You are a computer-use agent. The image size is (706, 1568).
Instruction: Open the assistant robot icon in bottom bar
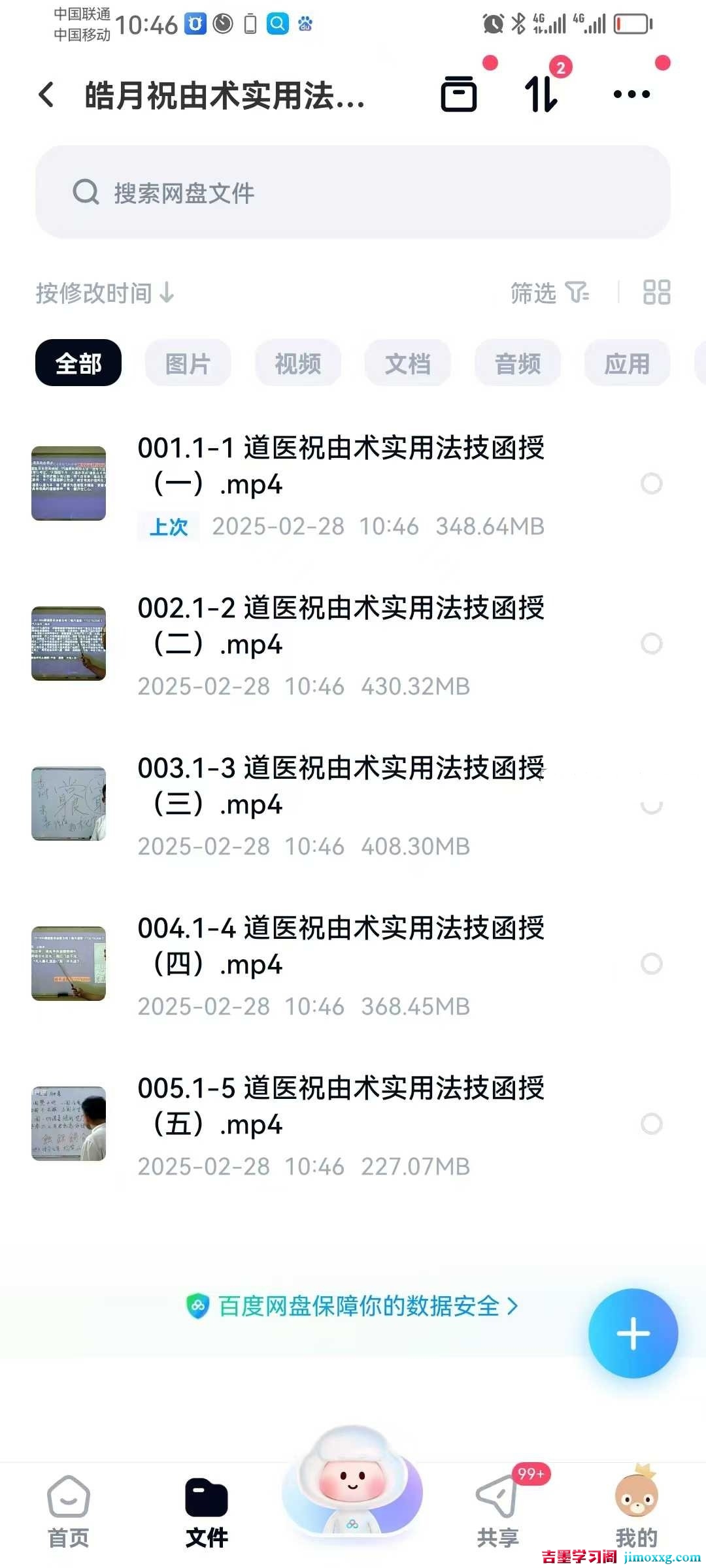tap(352, 1496)
